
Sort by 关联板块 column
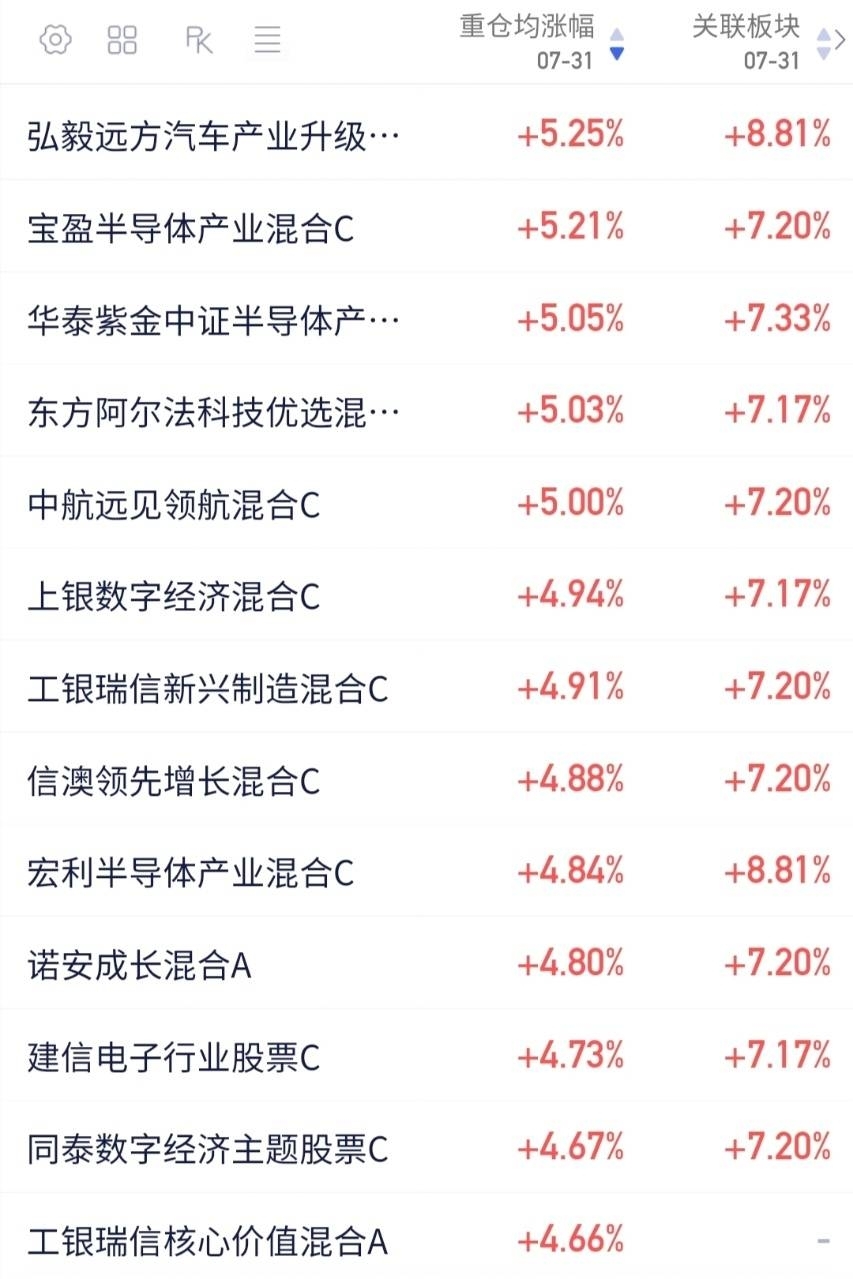(x=760, y=41)
